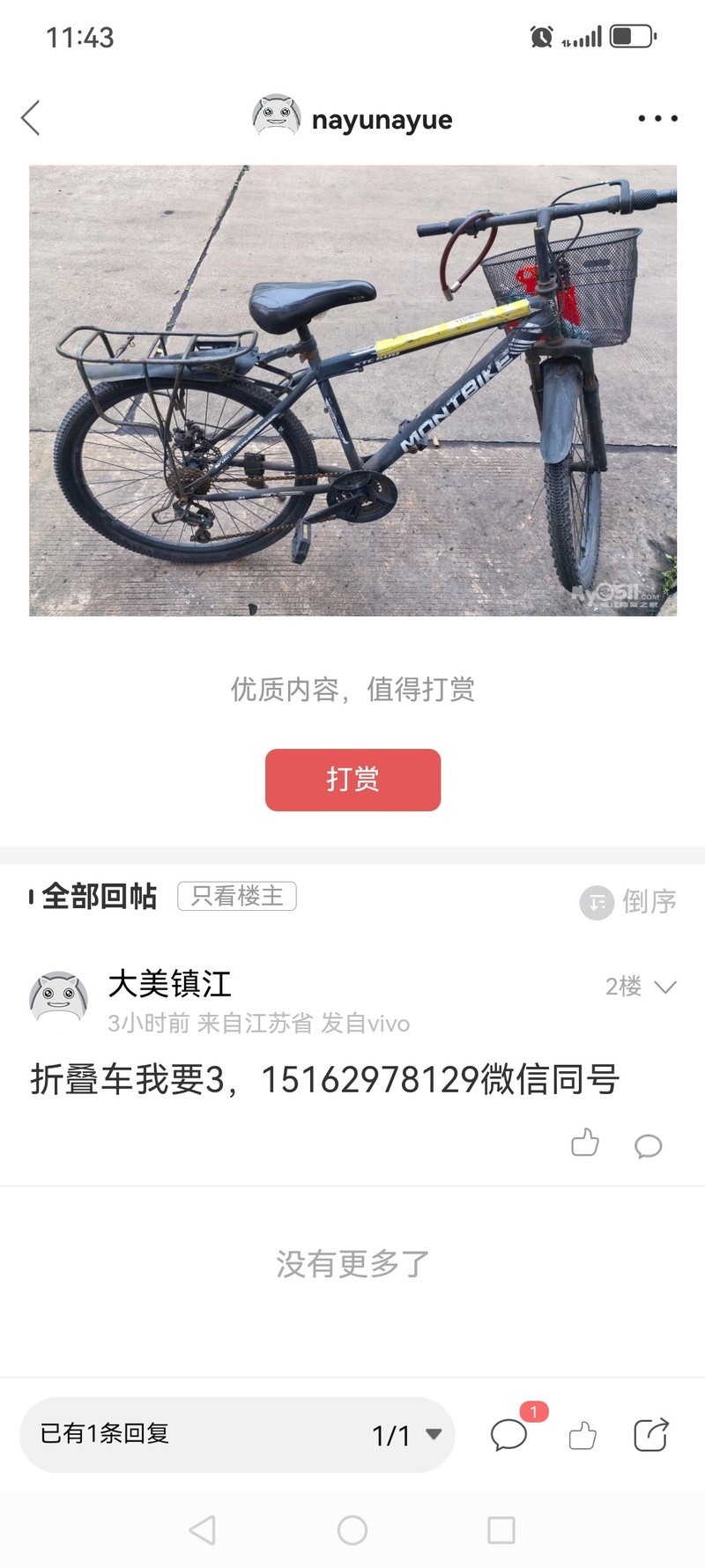This screenshot has height=1568, width=705.
Task: Reply to 大美镇江's comment
Action: (x=648, y=1145)
